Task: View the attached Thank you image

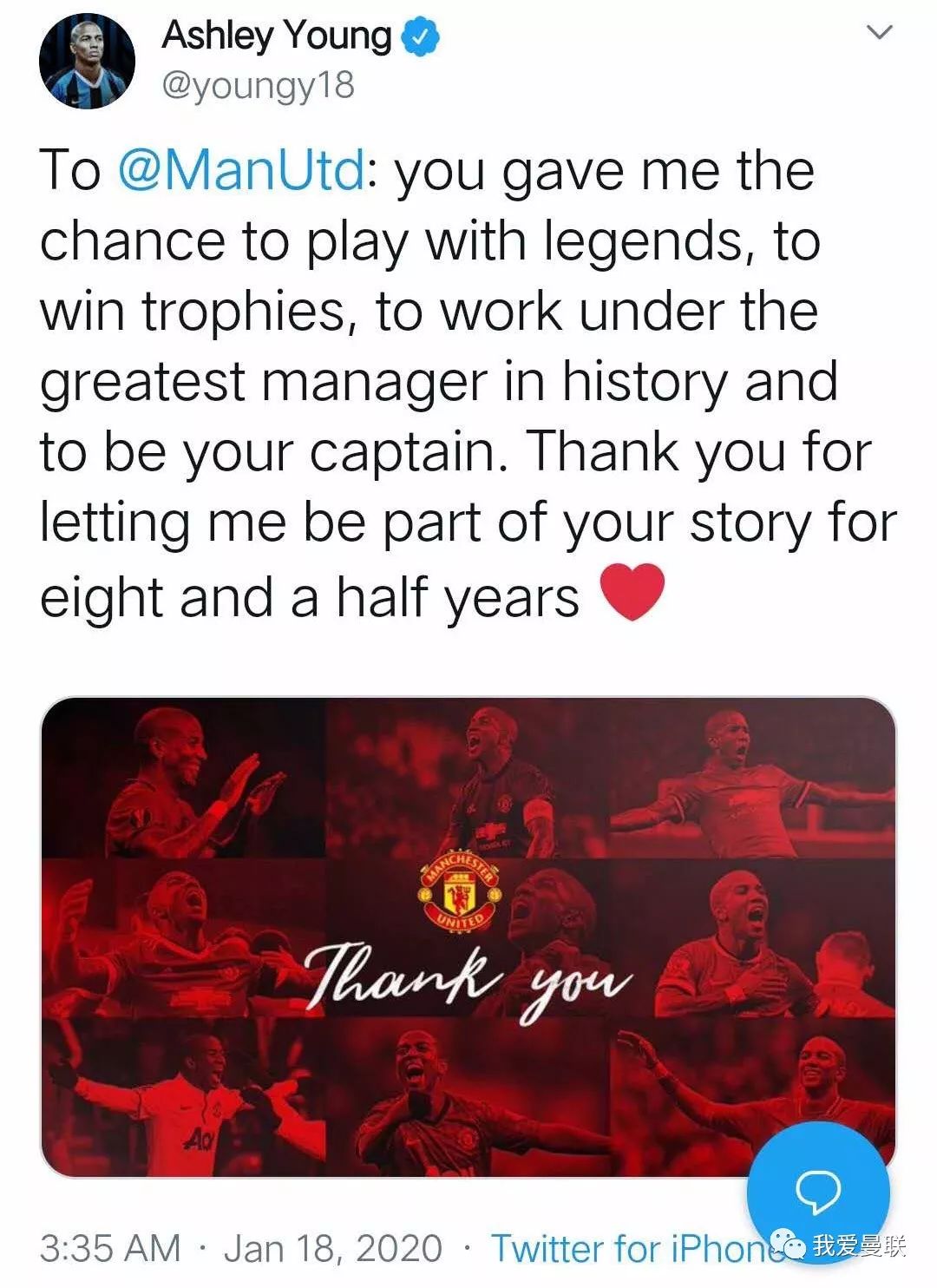Action: click(x=468, y=937)
